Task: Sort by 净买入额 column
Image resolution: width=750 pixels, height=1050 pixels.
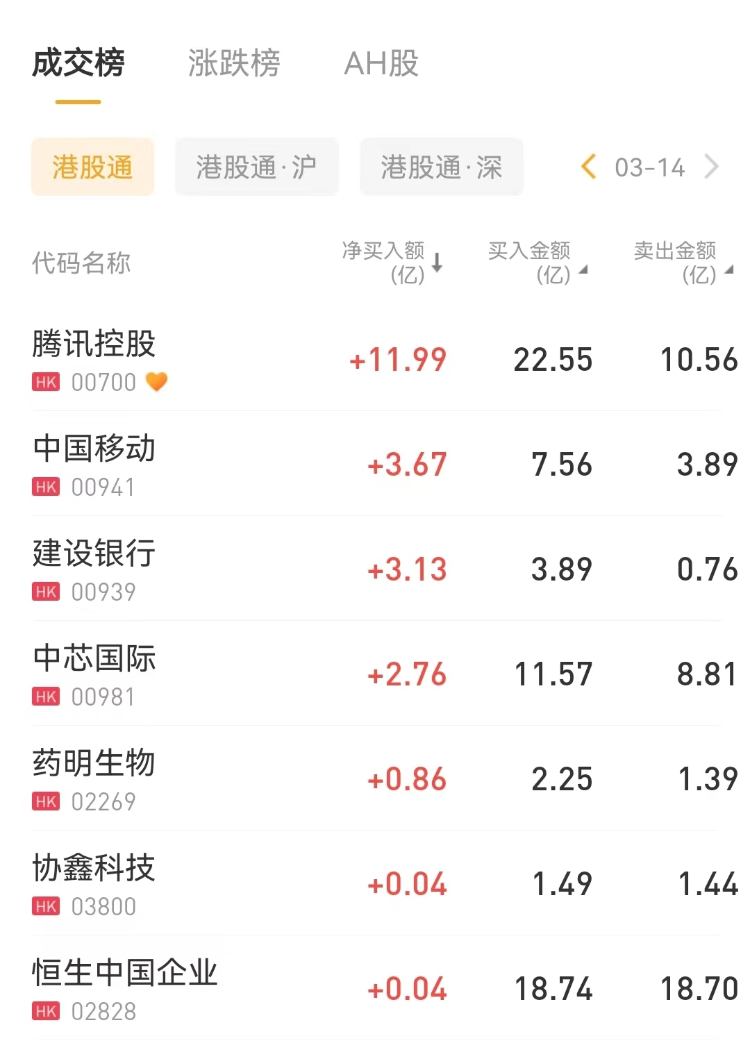Action: [392, 262]
